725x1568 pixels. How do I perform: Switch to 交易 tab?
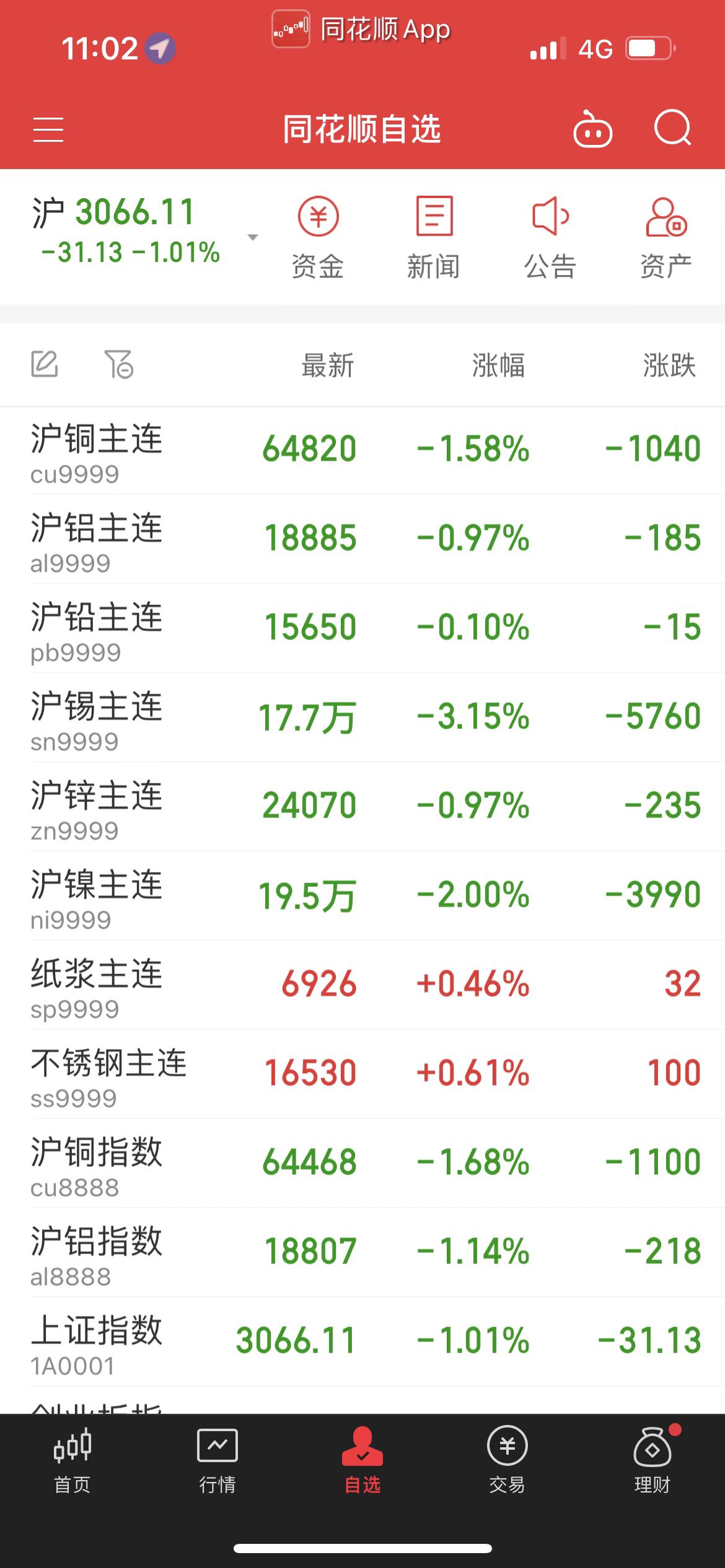click(x=507, y=1458)
